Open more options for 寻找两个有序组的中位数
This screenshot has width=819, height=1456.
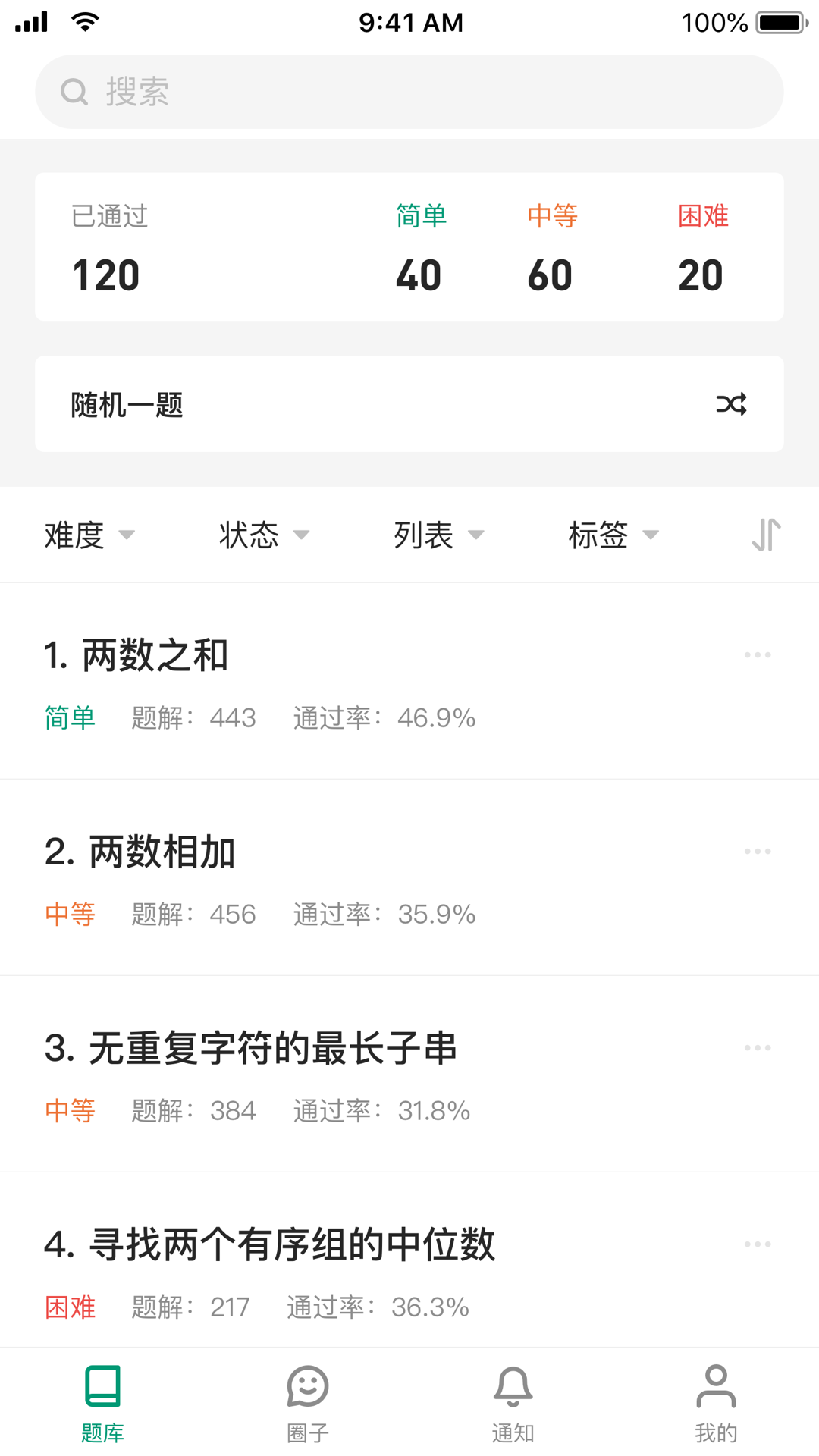[758, 1244]
